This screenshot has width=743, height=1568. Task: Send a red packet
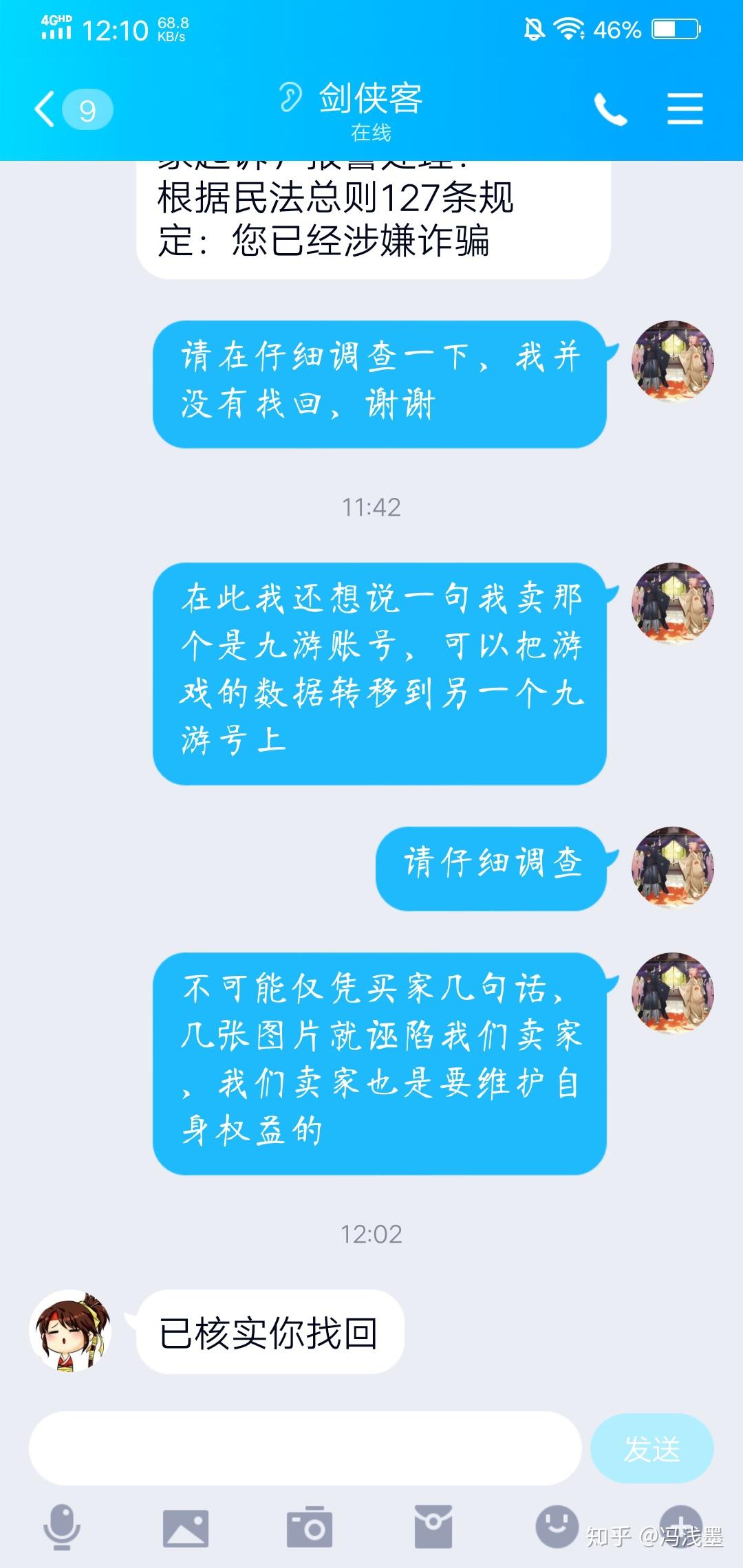point(433,1527)
